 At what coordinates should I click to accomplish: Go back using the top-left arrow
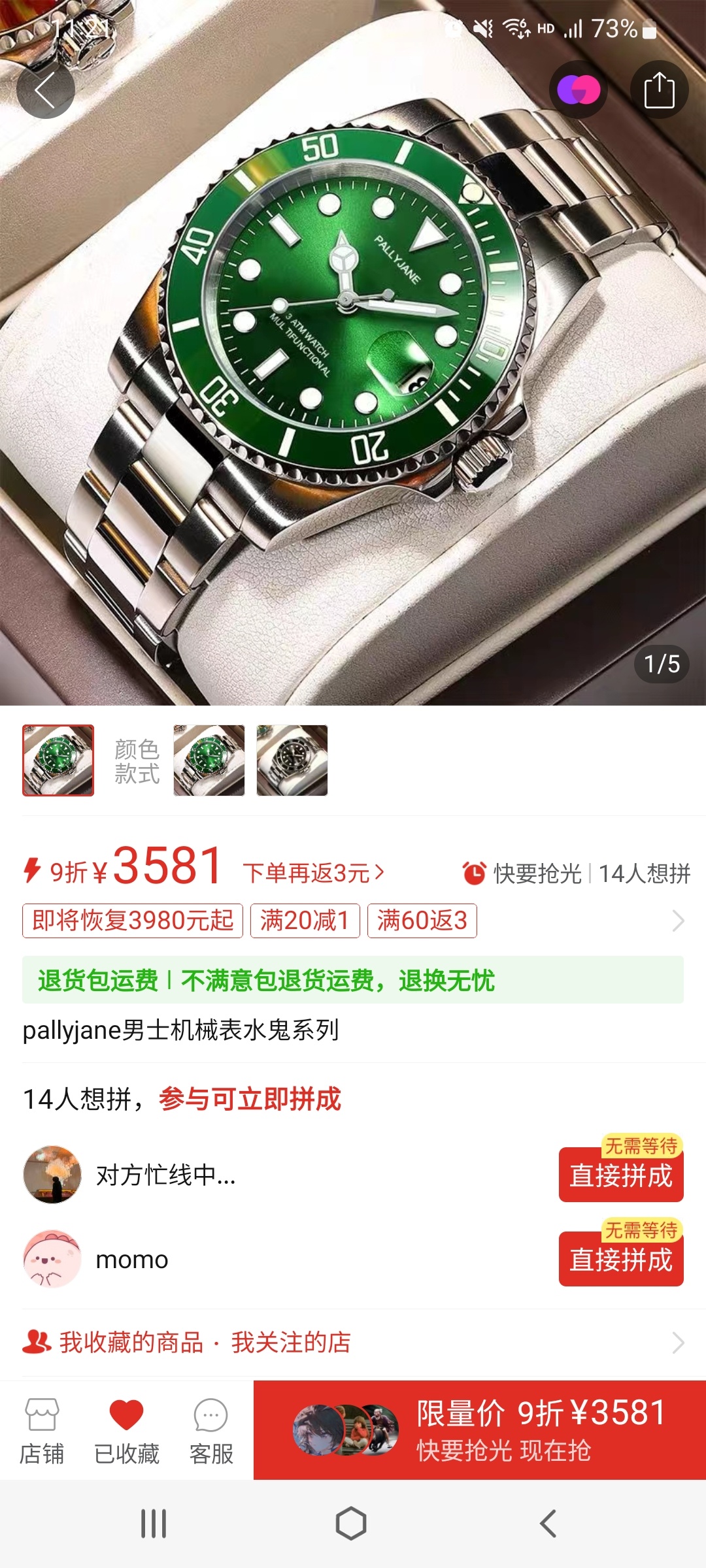(45, 90)
